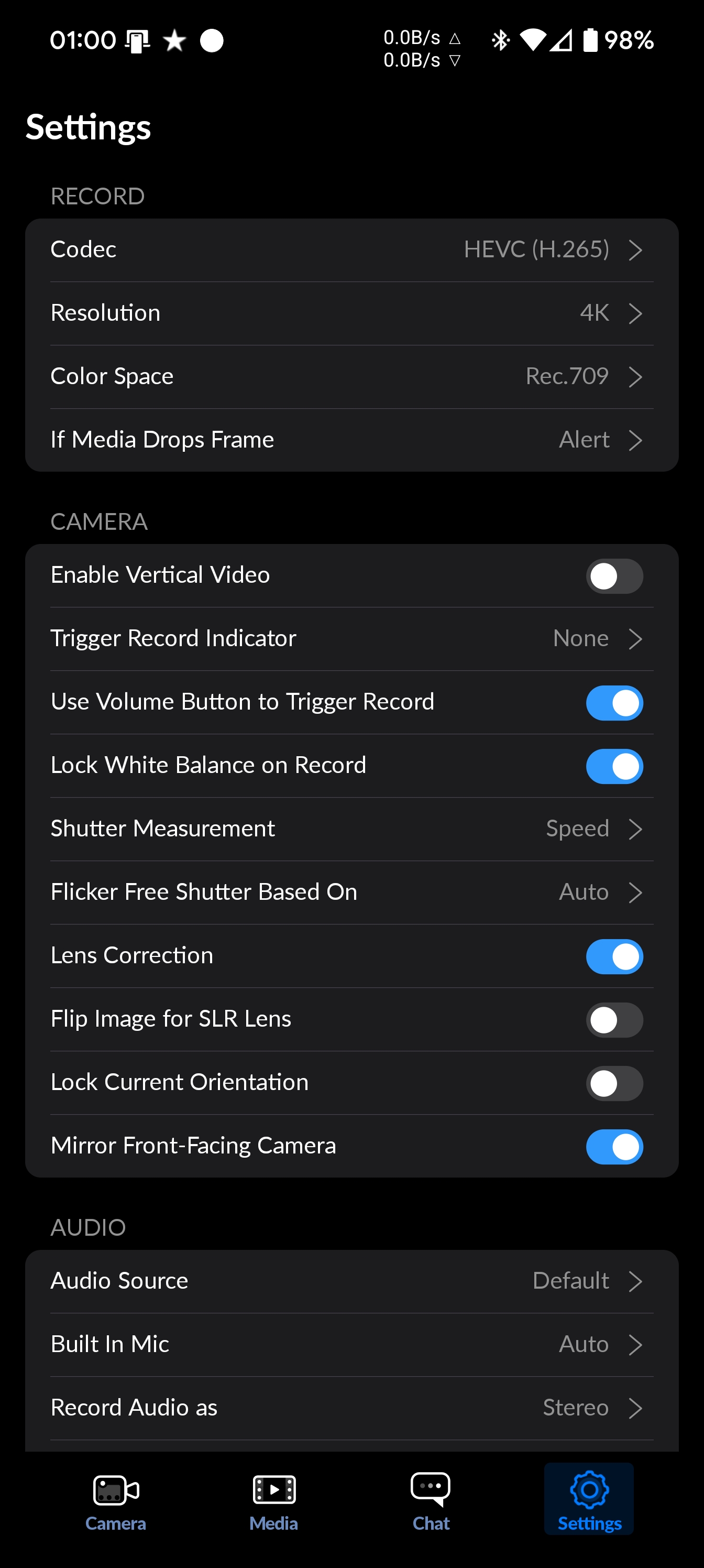The height and width of the screenshot is (1568, 704).
Task: Toggle Lock Current Orientation on
Action: 614,1083
